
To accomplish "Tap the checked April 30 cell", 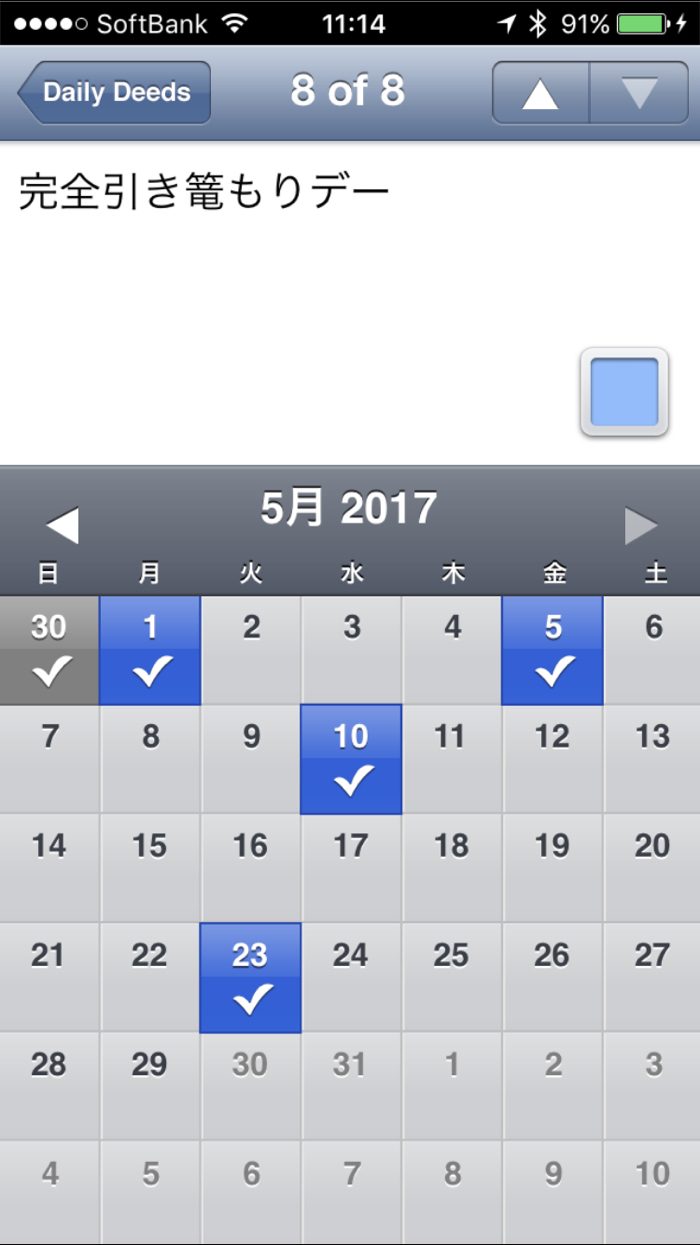I will (49, 650).
